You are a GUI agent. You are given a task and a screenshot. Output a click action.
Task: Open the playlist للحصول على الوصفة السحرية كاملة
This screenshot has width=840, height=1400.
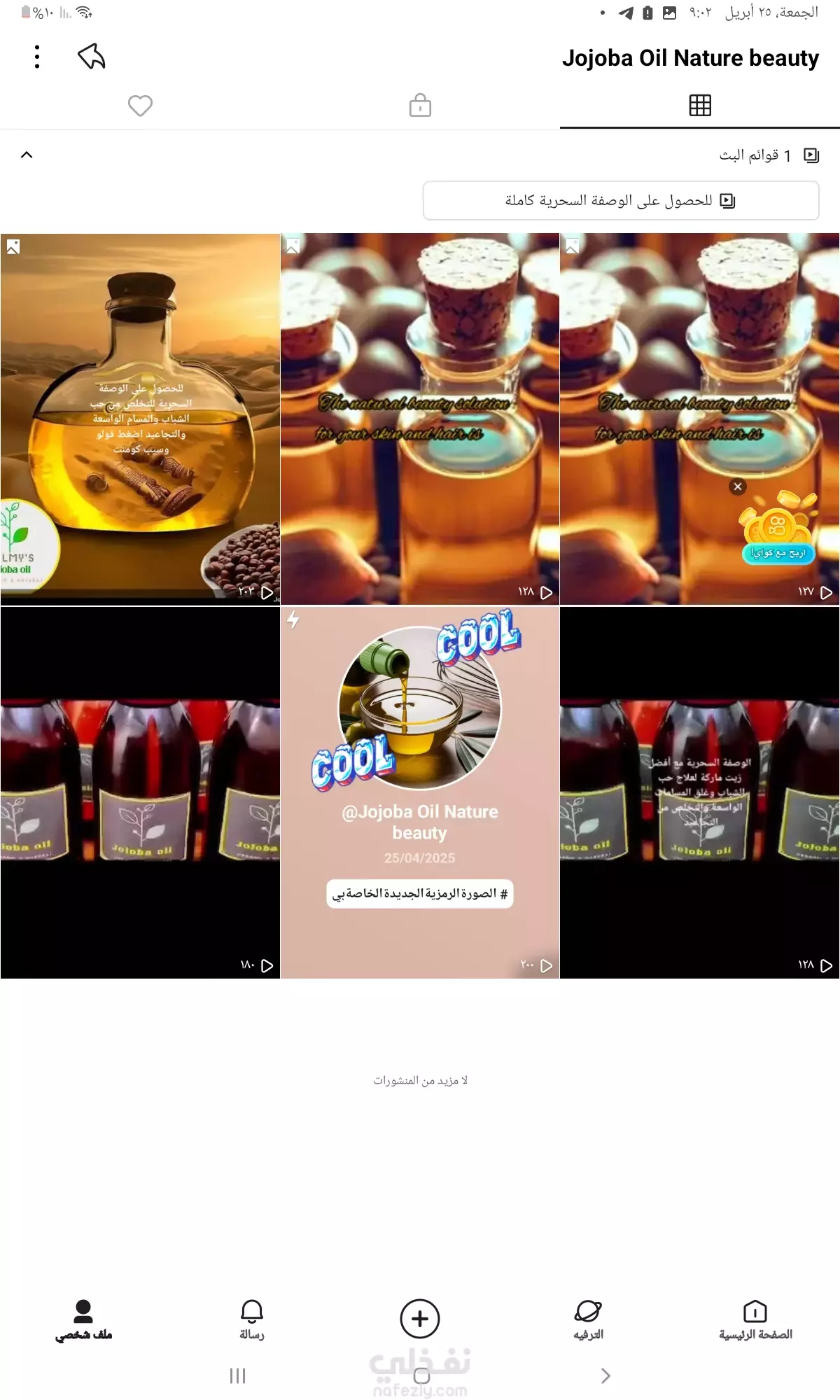pyautogui.click(x=621, y=201)
